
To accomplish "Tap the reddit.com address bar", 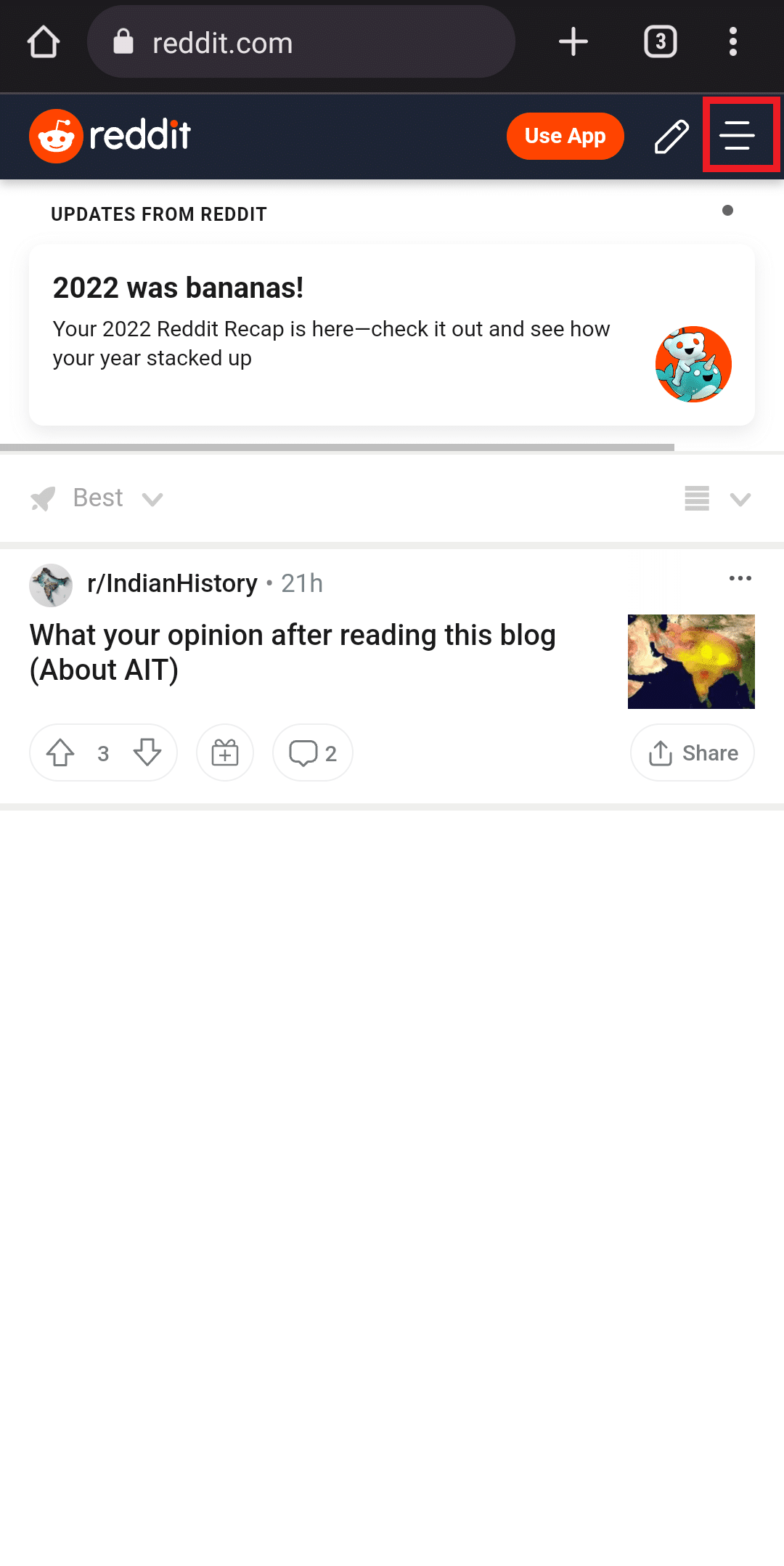I will coord(301,42).
